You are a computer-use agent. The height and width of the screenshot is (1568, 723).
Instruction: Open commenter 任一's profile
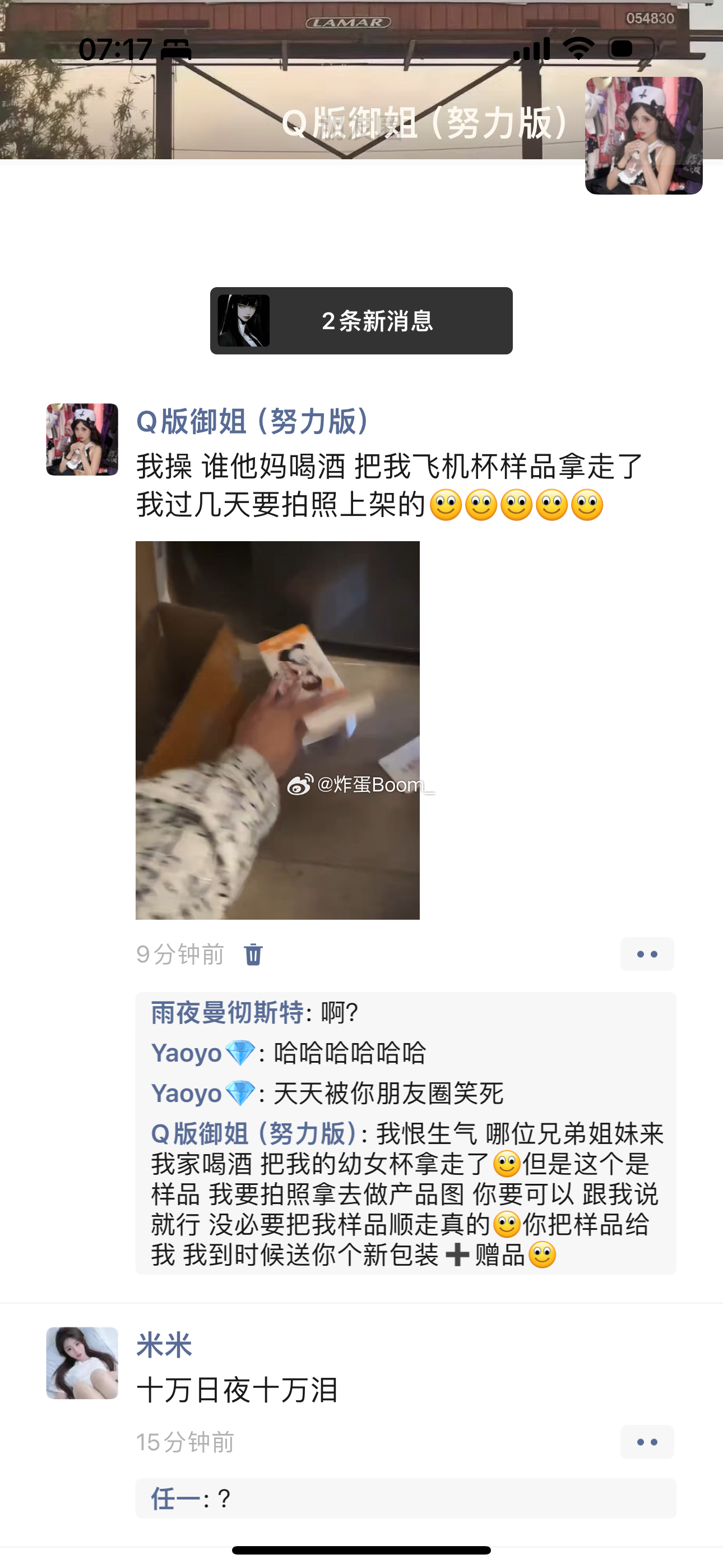coord(175,1498)
